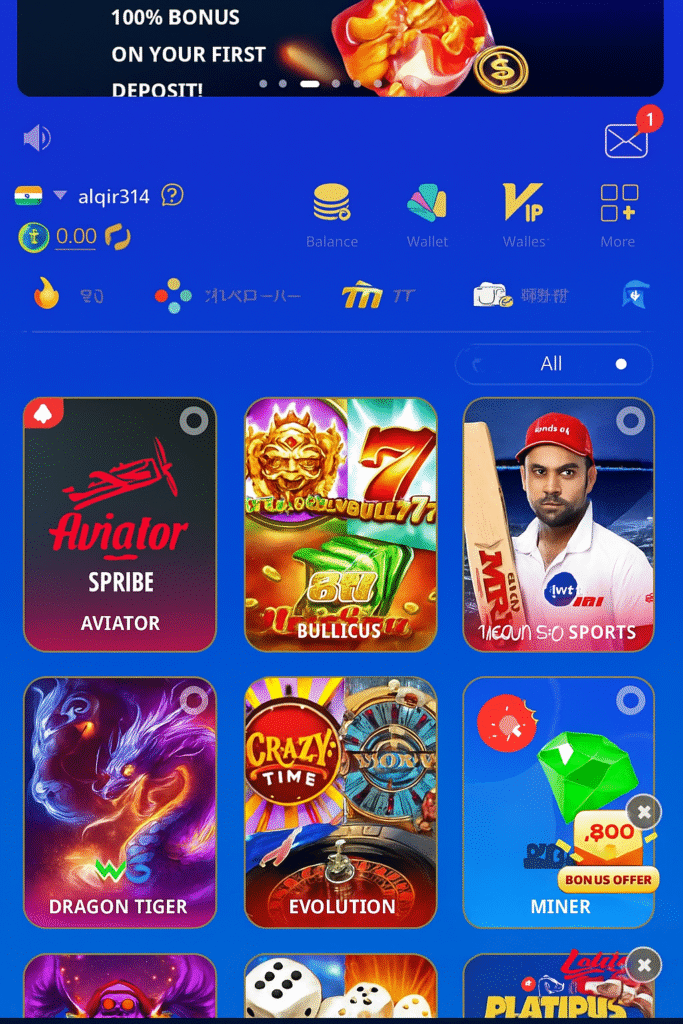This screenshot has width=683, height=1024.
Task: Open the Sports cricket tile
Action: click(x=558, y=525)
